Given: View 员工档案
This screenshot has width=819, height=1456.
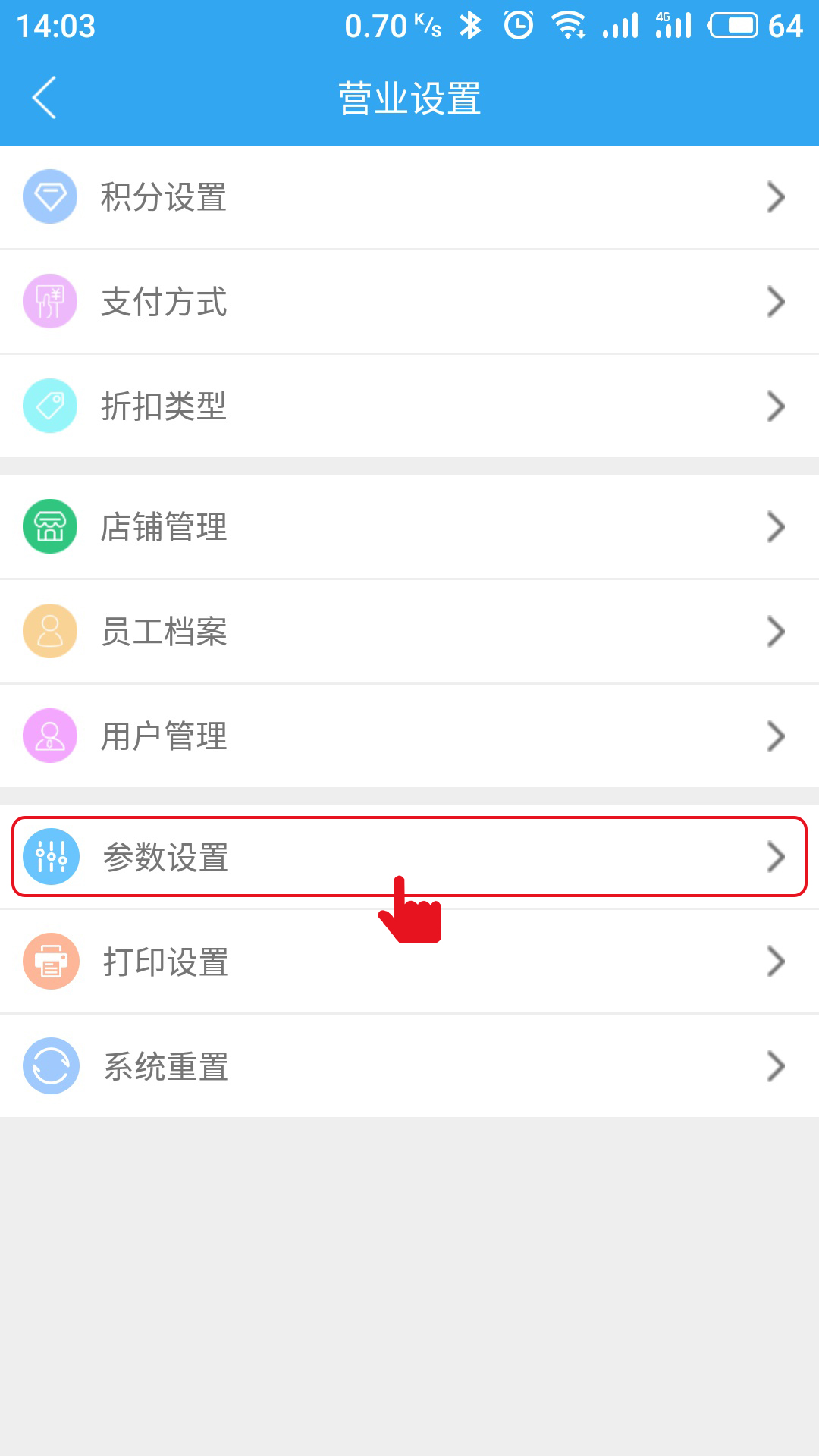Looking at the screenshot, I should click(x=409, y=632).
